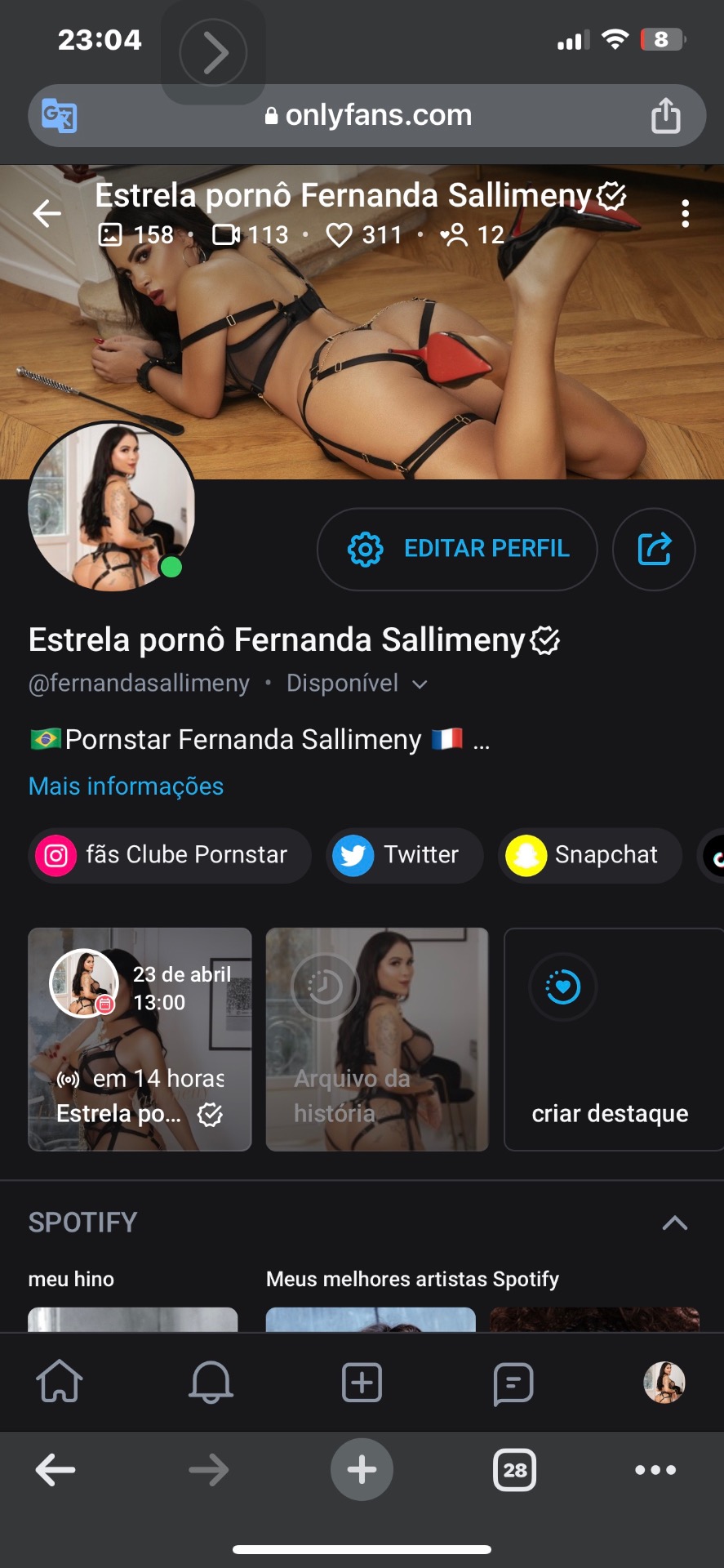Viewport: 724px width, 1568px height.
Task: Share the profile via share icon button
Action: 654,549
